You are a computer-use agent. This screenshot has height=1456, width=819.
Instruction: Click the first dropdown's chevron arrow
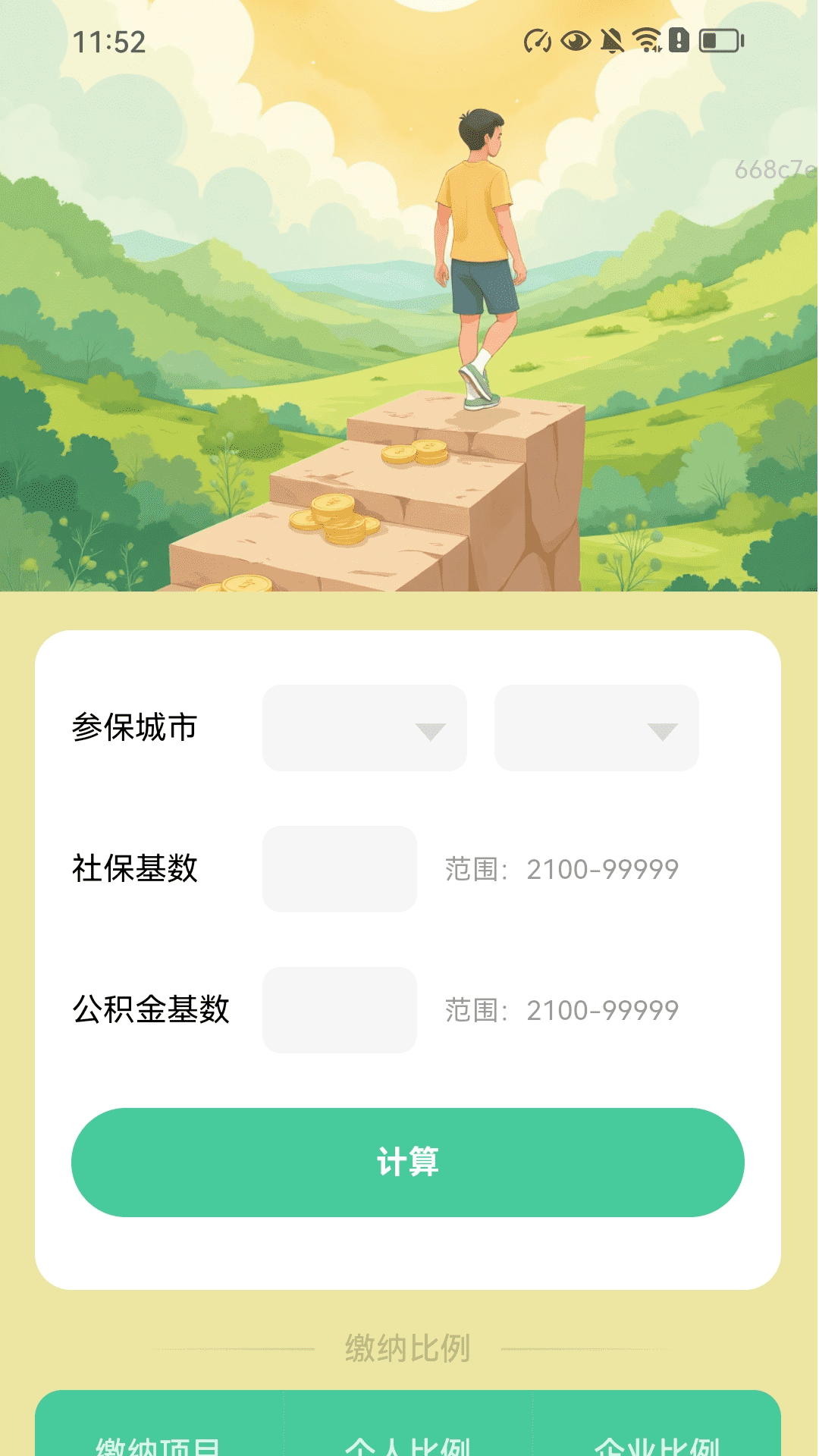pyautogui.click(x=430, y=731)
